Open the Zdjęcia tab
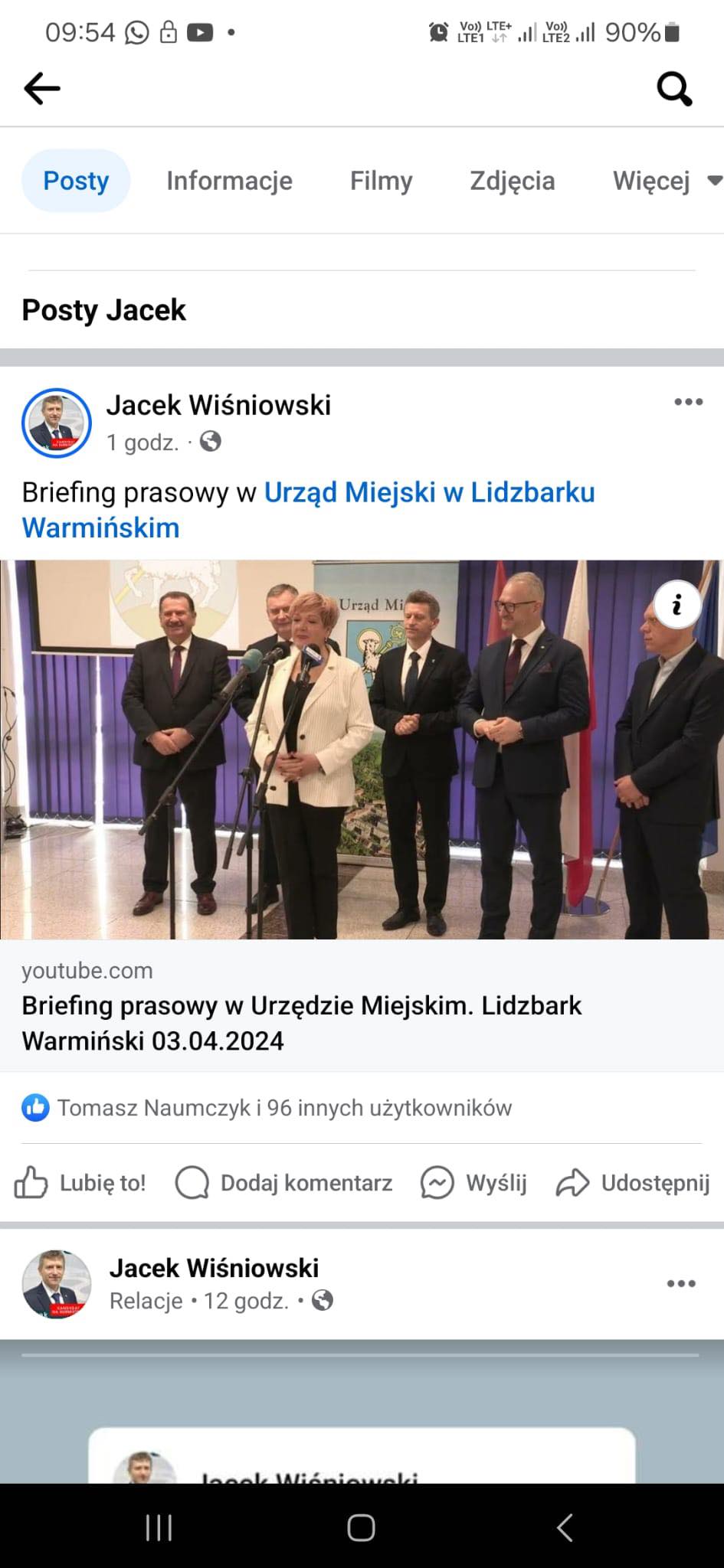 tap(512, 181)
